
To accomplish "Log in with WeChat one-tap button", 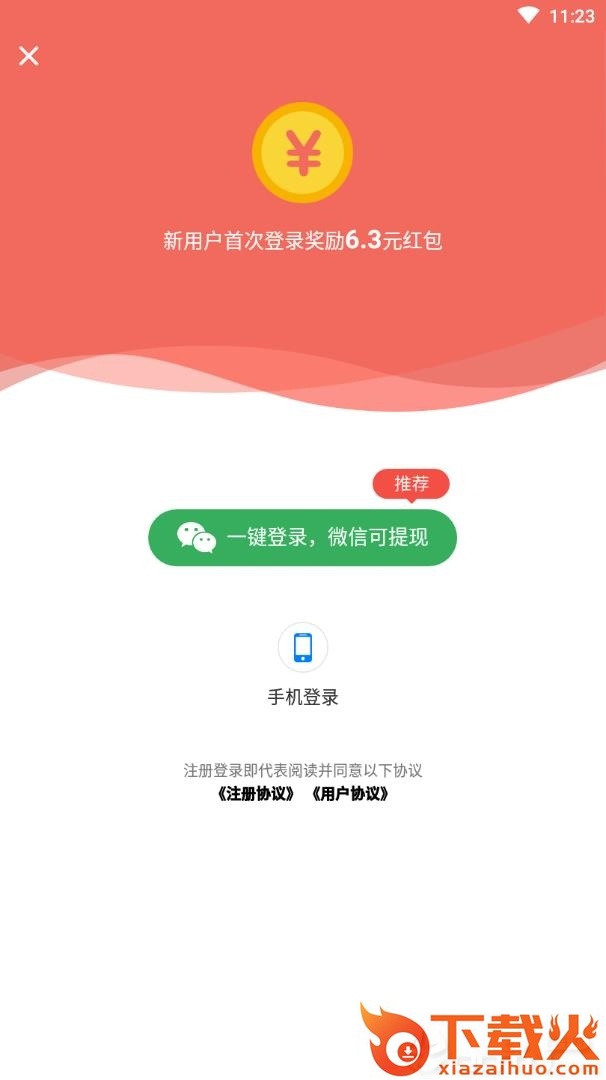I will pyautogui.click(x=302, y=538).
